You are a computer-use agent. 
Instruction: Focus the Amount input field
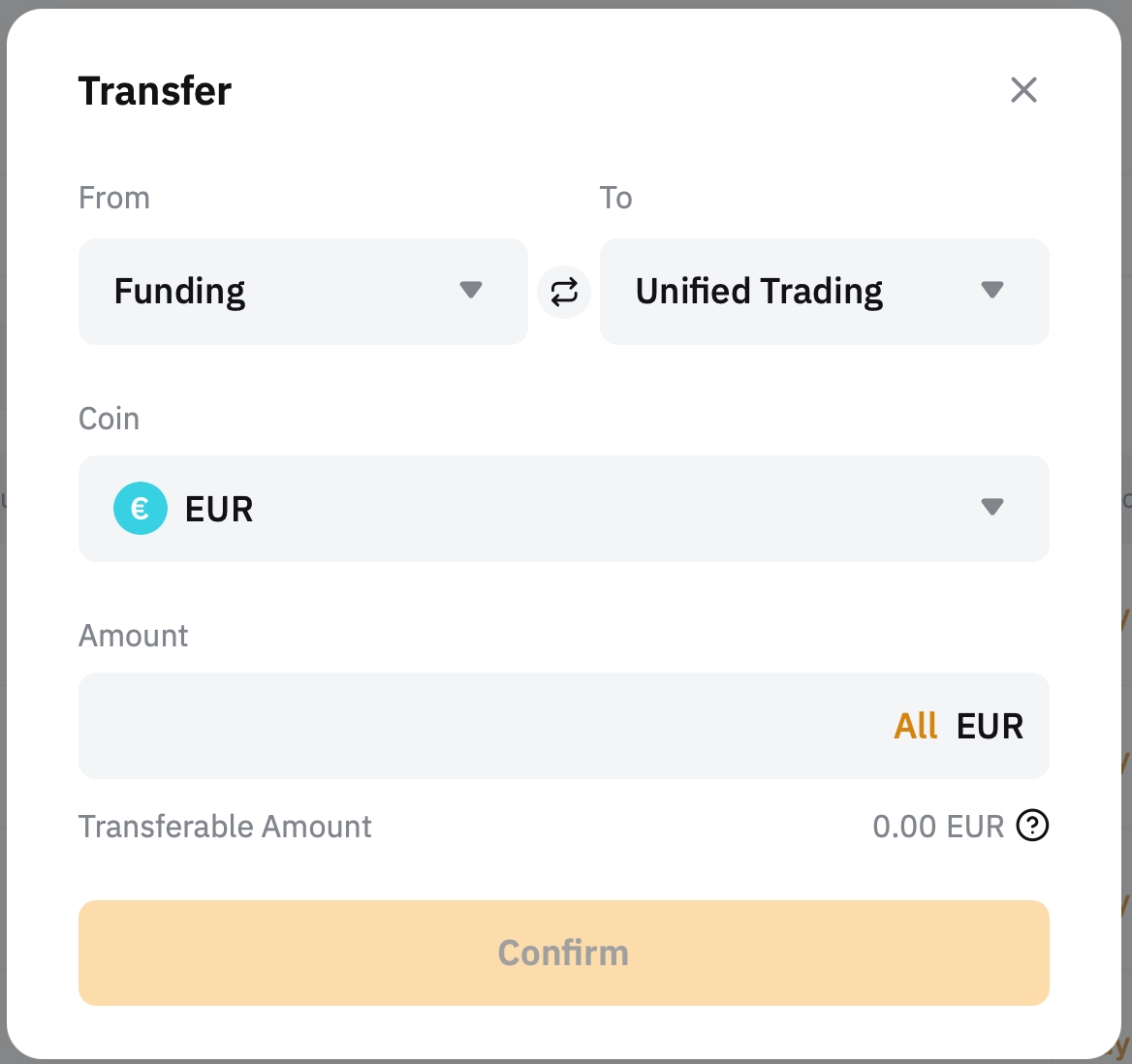pyautogui.click(x=475, y=726)
